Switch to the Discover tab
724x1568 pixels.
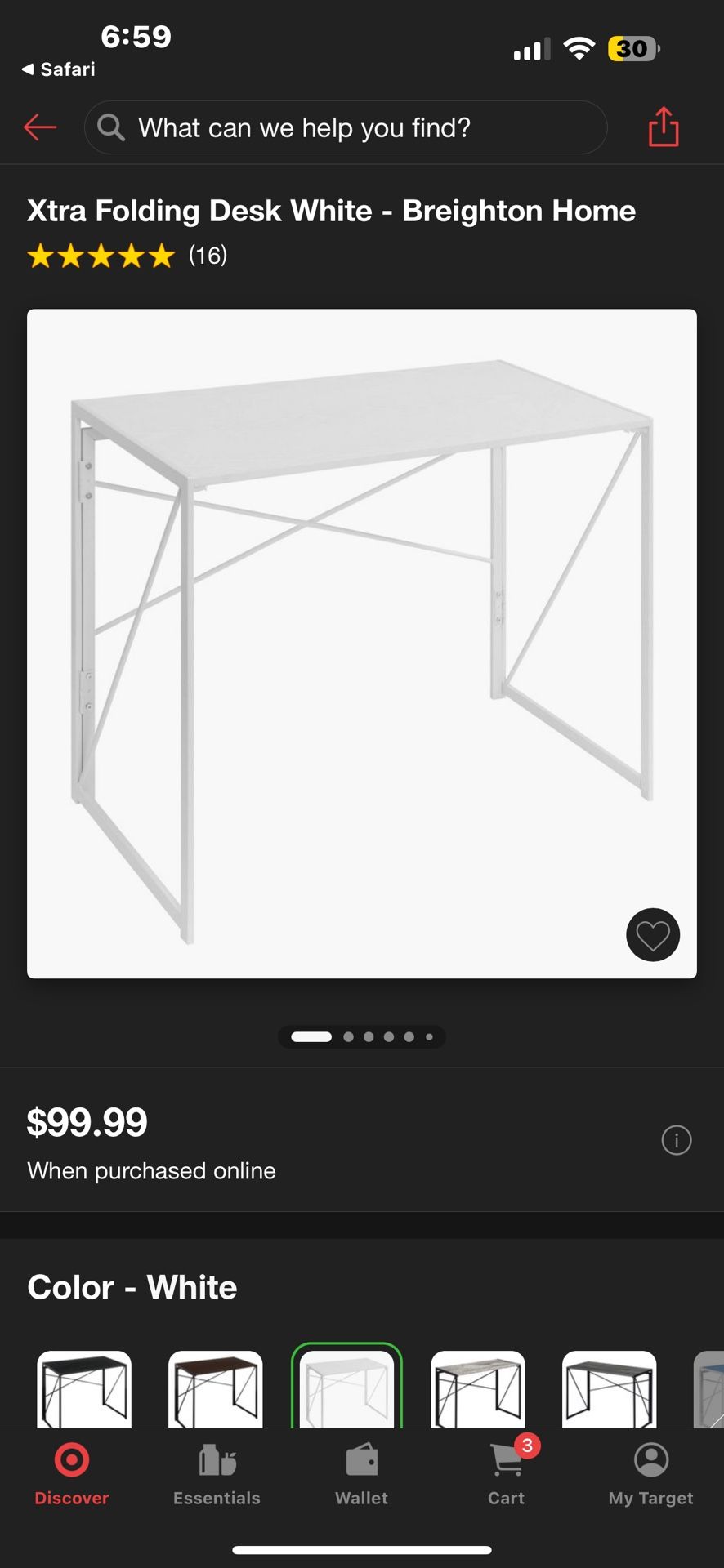(x=72, y=1475)
